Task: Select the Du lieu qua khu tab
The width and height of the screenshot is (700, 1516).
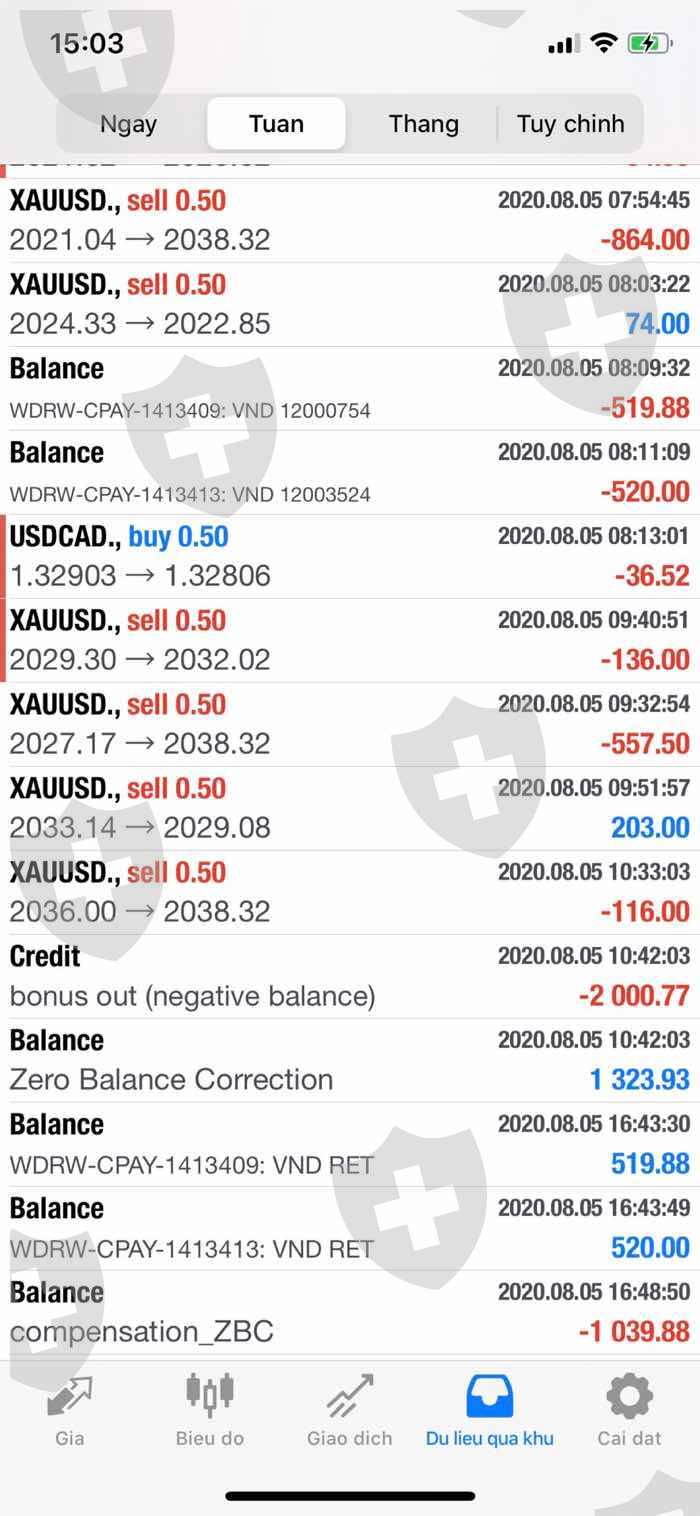Action: (490, 1410)
